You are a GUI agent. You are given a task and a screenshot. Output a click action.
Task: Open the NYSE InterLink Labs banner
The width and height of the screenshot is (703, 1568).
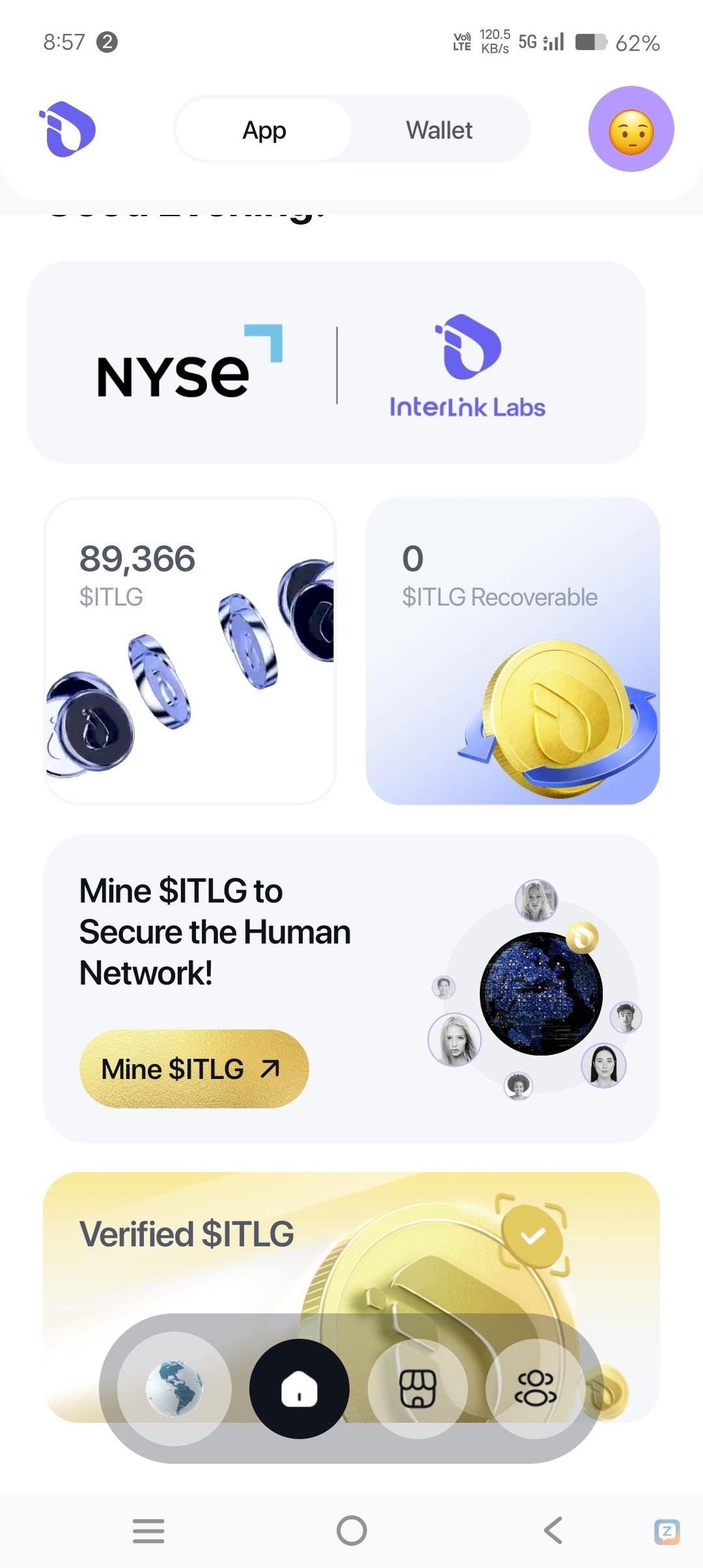point(336,363)
